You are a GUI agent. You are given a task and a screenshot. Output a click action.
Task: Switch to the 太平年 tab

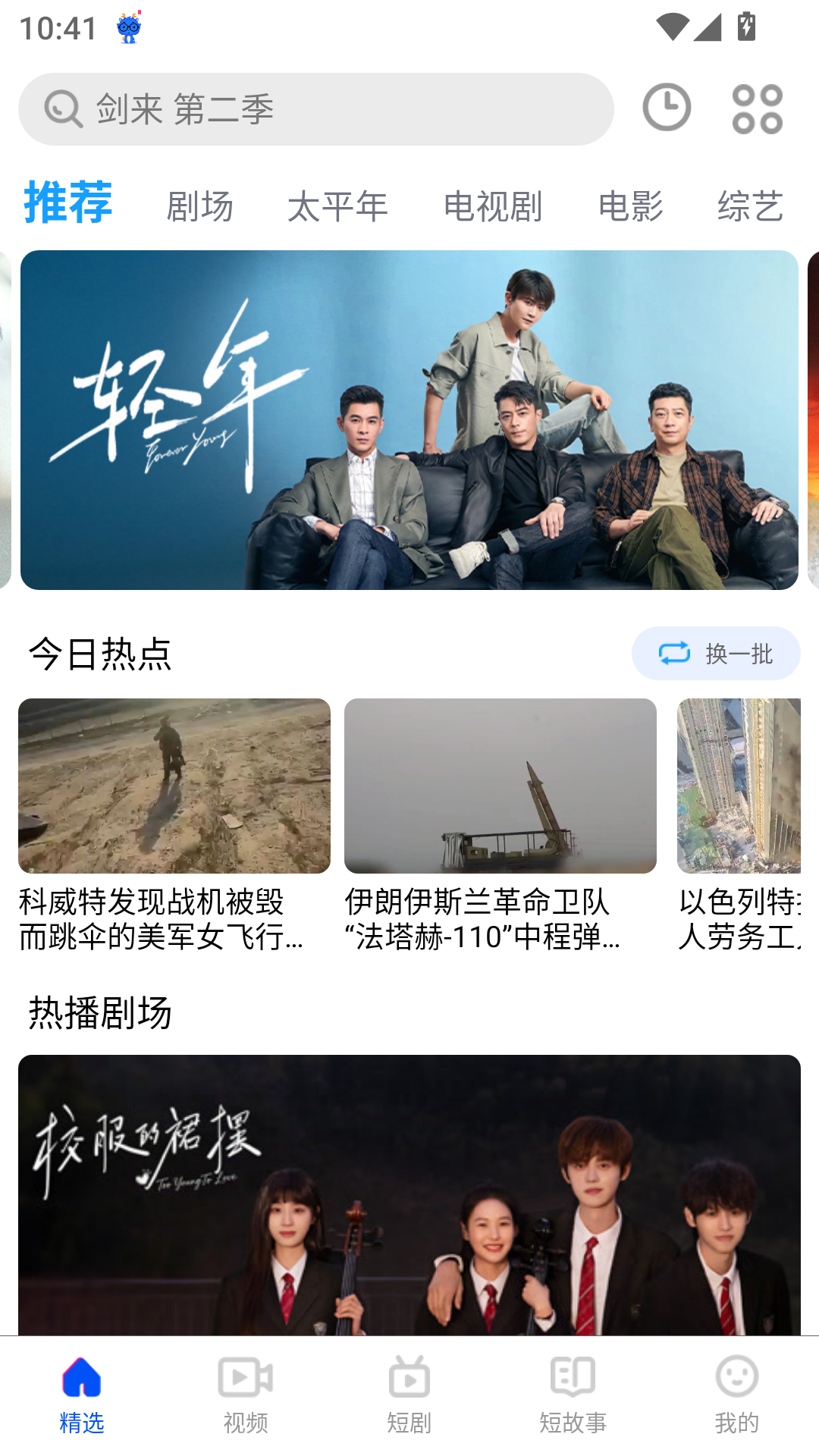click(x=337, y=206)
